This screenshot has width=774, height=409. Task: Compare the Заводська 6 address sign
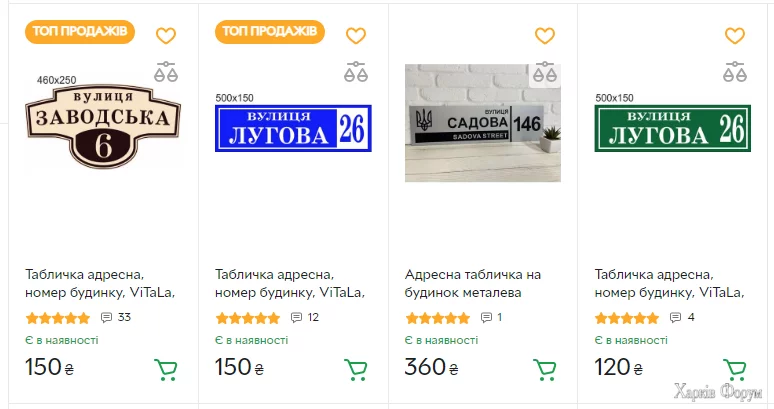click(x=166, y=72)
